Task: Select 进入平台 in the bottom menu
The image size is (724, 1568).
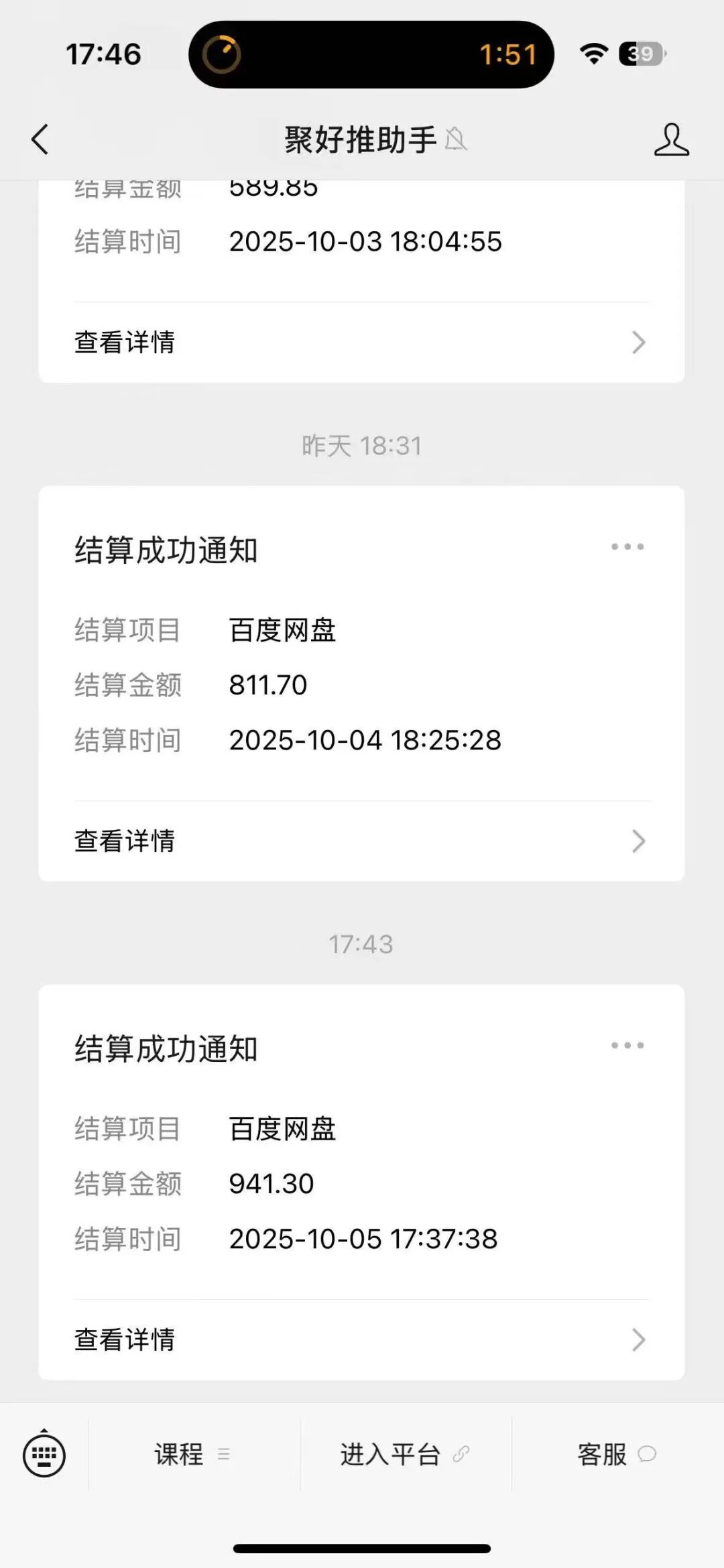Action: pyautogui.click(x=405, y=1455)
